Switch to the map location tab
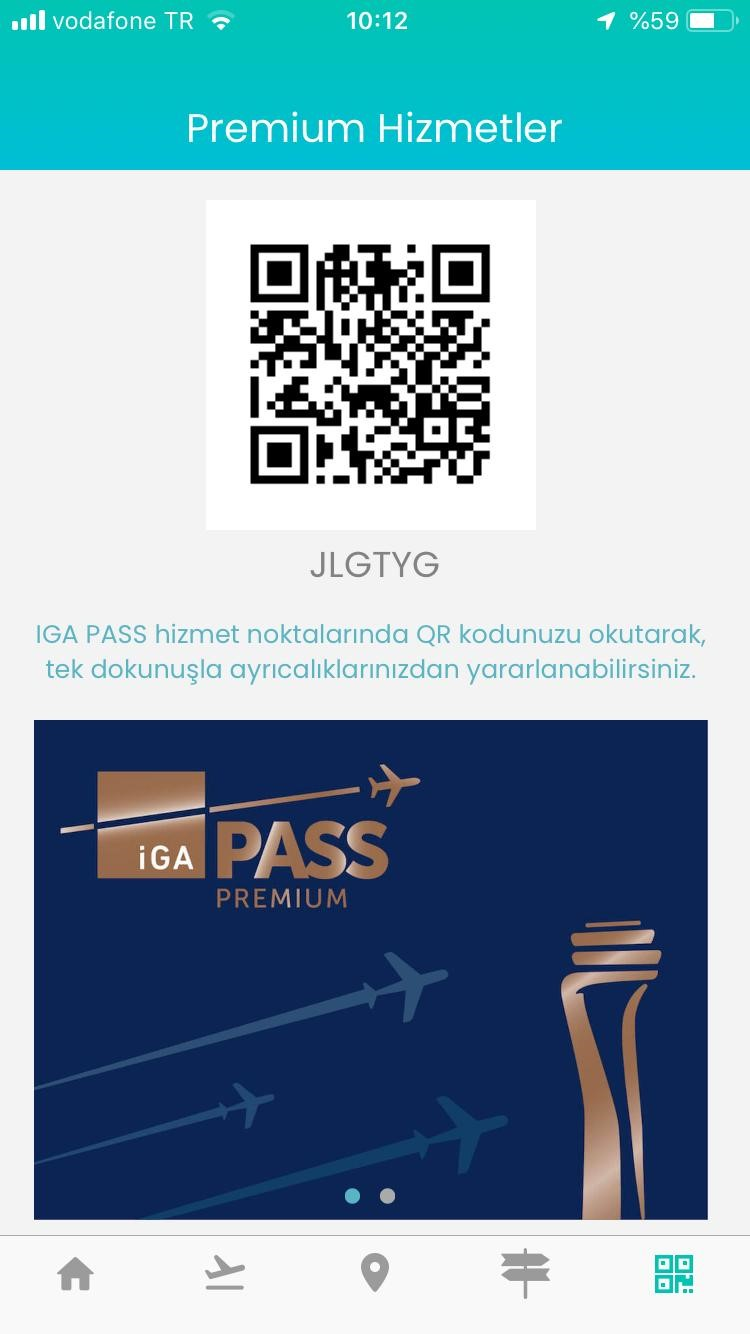This screenshot has width=750, height=1334. pyautogui.click(x=375, y=1274)
